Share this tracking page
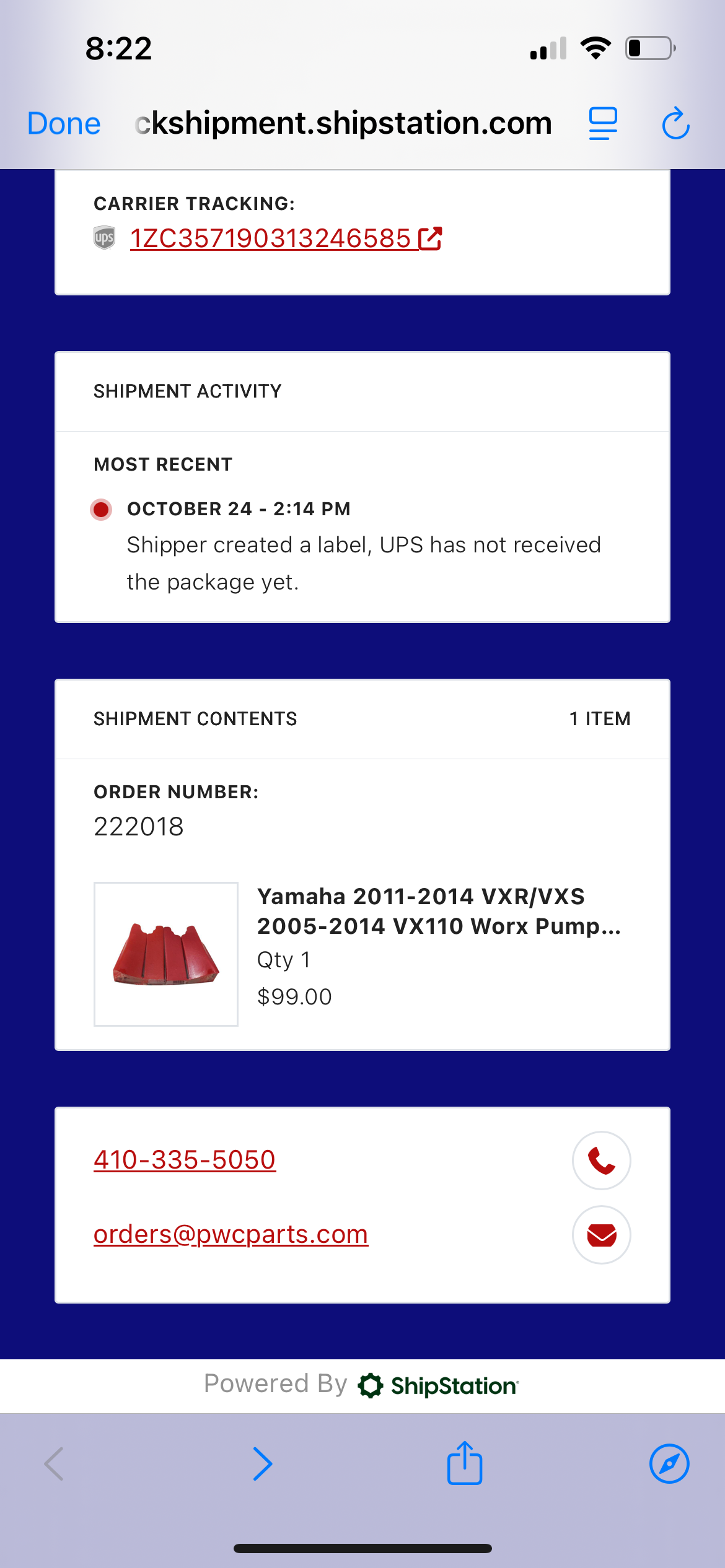This screenshot has height=1568, width=725. [x=465, y=1463]
